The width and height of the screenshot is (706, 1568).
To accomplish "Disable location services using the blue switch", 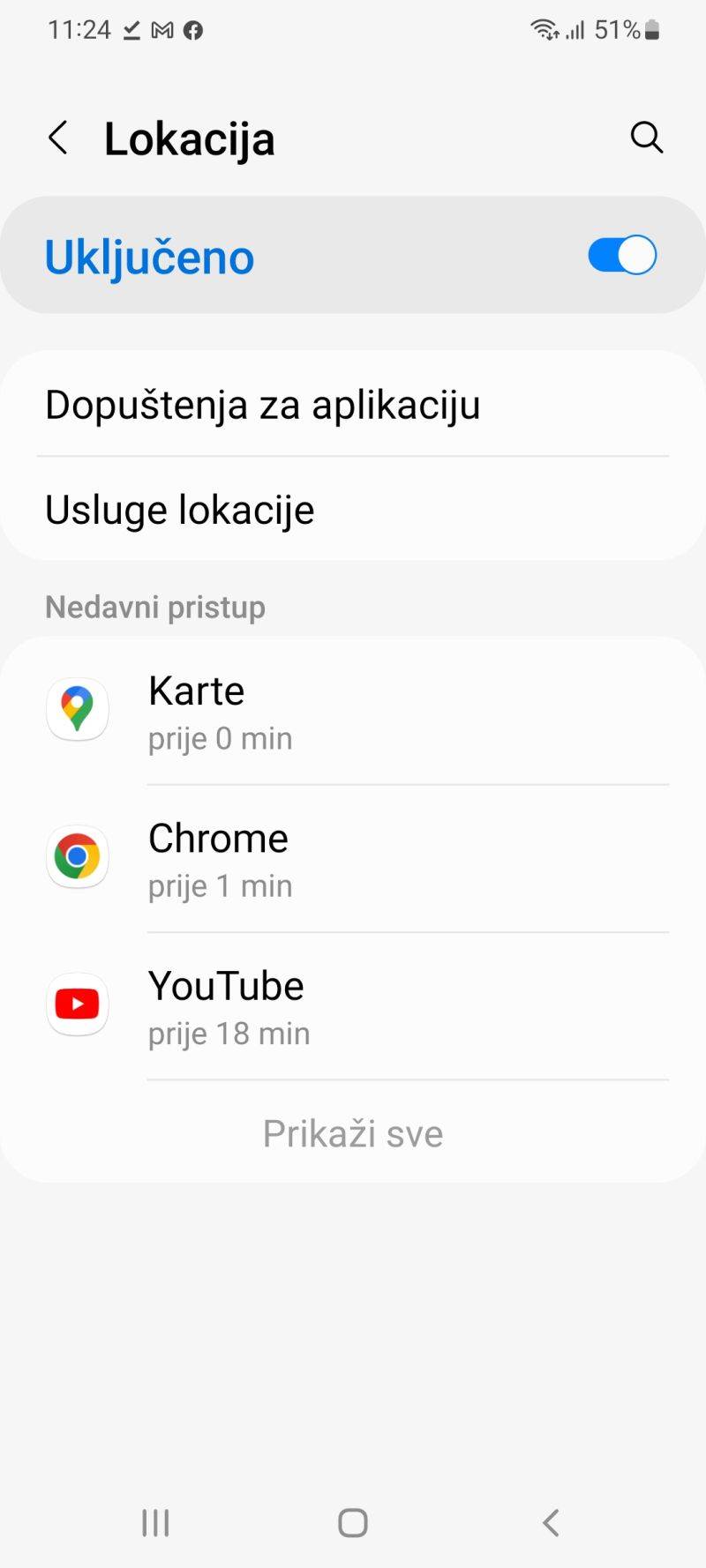I will pos(620,254).
